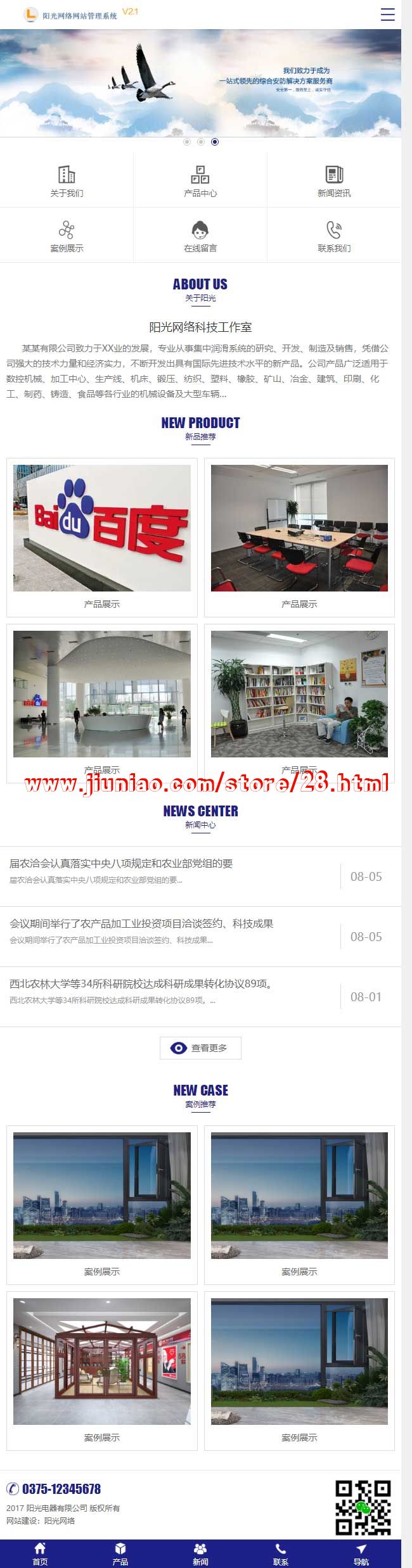The width and height of the screenshot is (412, 1568).
Task: Tap 查看更多 to view more news
Action: click(200, 1048)
